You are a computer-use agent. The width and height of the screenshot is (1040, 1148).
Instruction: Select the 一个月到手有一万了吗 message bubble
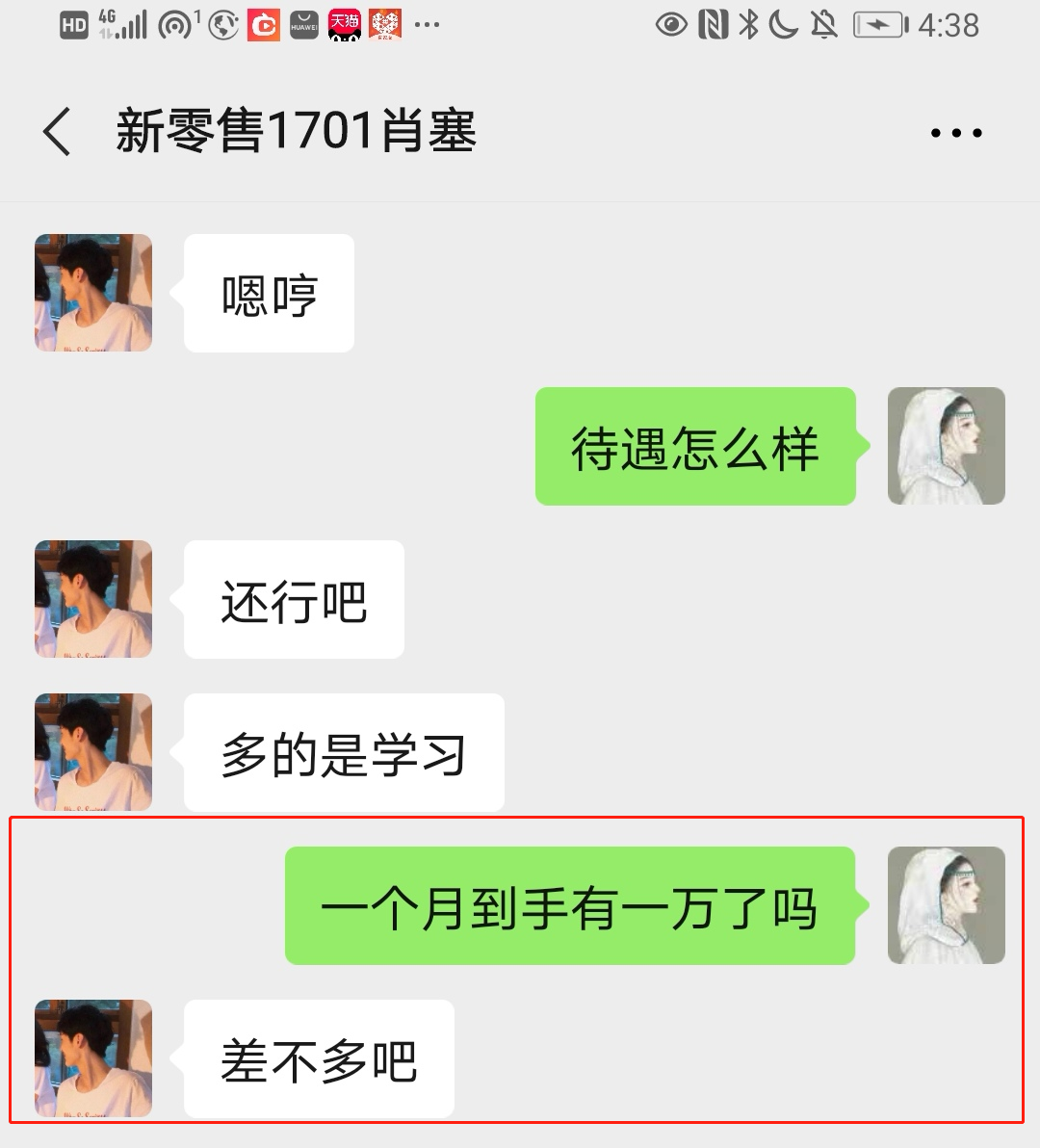(568, 907)
